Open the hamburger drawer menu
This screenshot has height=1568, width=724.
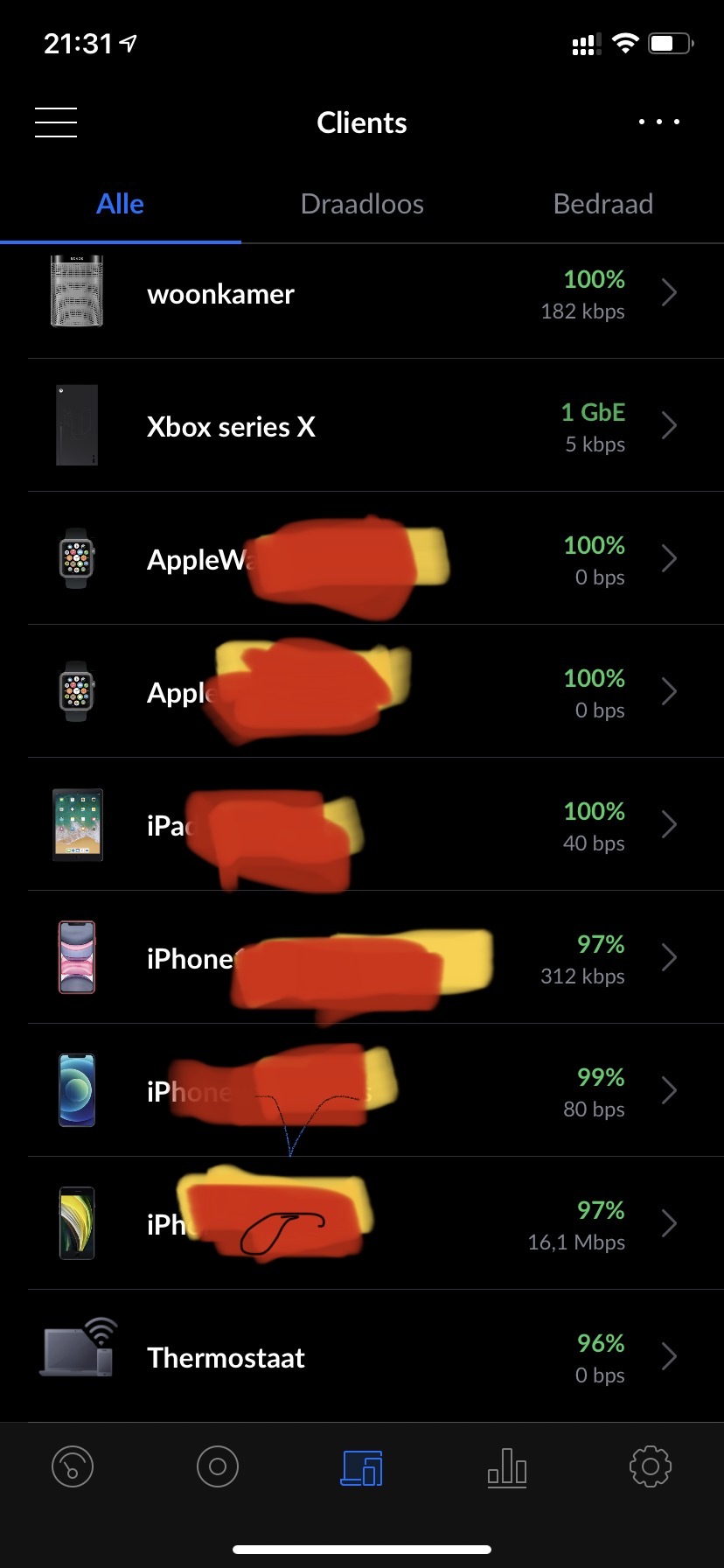coord(56,122)
